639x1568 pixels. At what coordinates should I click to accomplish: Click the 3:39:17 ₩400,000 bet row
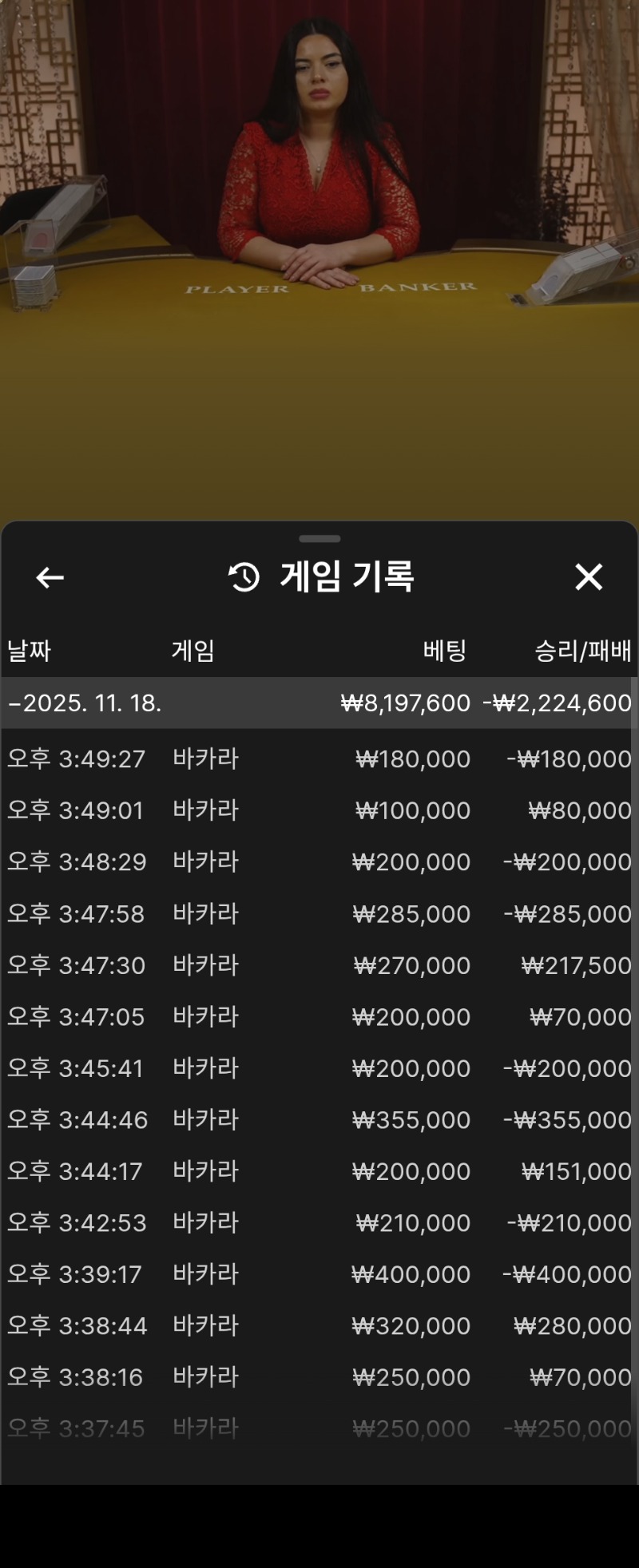[319, 1274]
